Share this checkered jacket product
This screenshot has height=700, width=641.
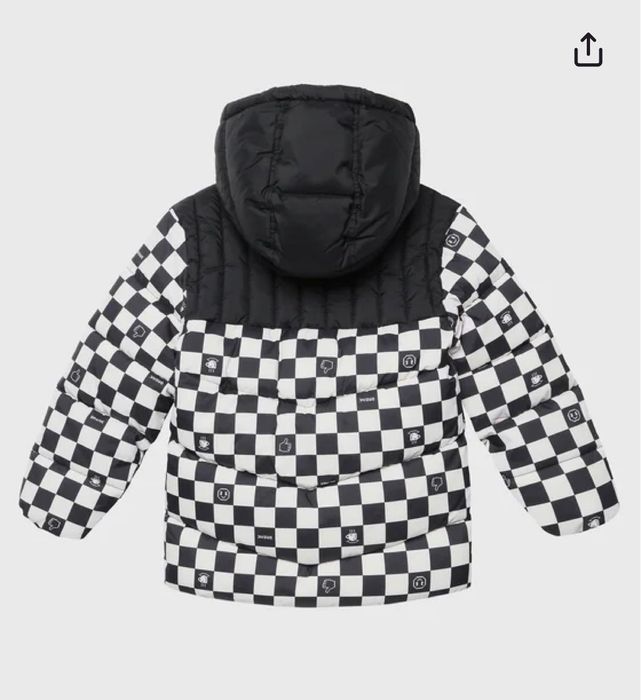589,49
